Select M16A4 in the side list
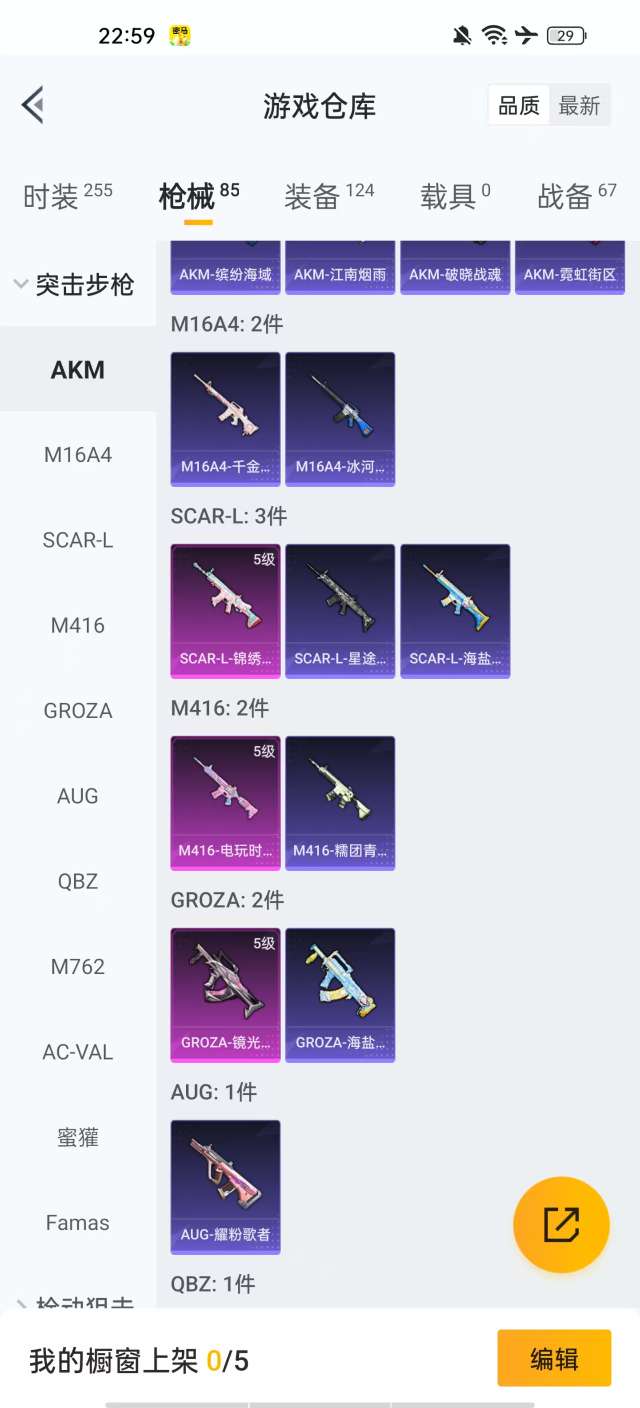 pos(78,455)
